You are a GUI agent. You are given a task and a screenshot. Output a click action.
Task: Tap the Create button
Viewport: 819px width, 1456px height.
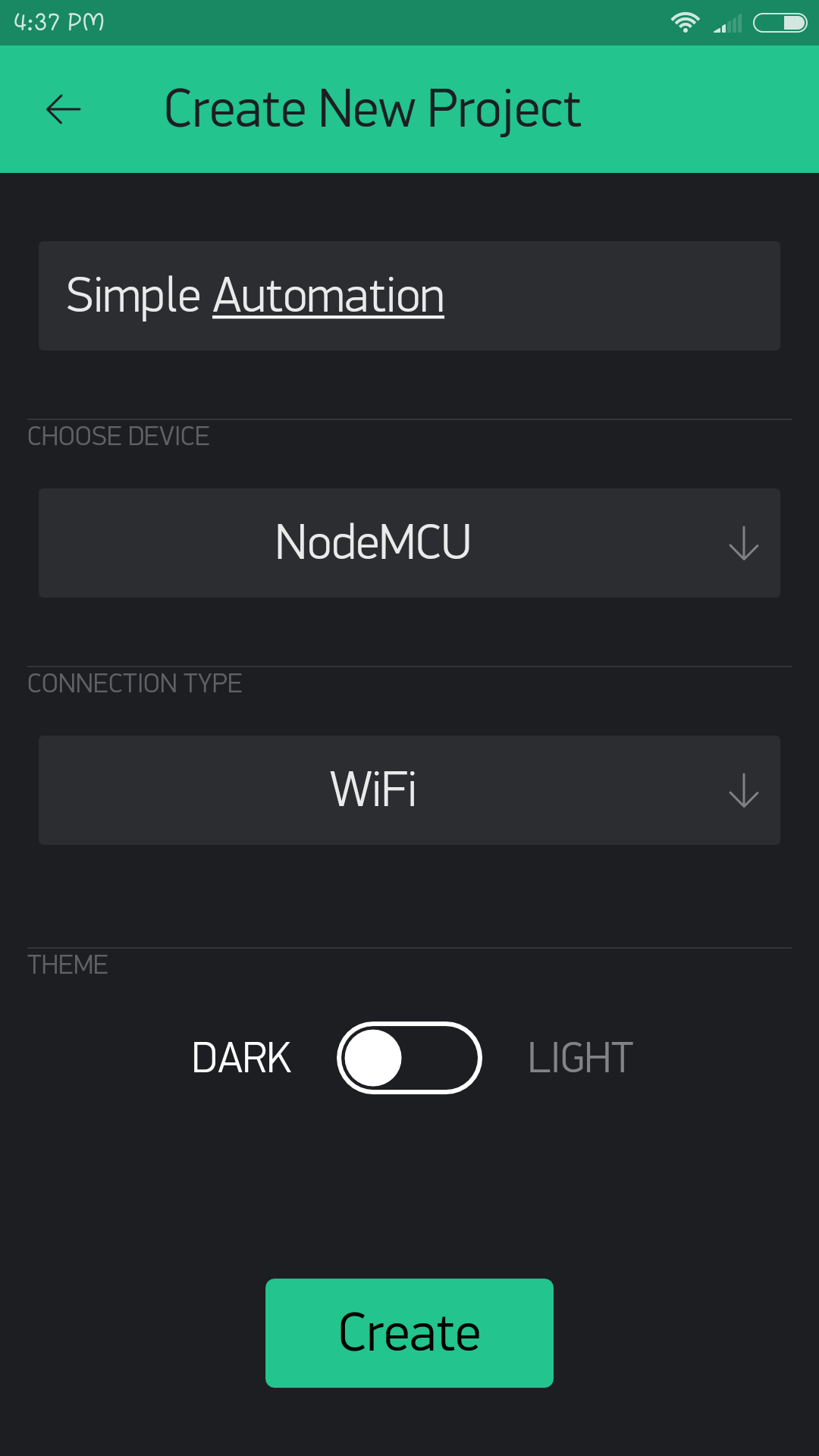[409, 1333]
